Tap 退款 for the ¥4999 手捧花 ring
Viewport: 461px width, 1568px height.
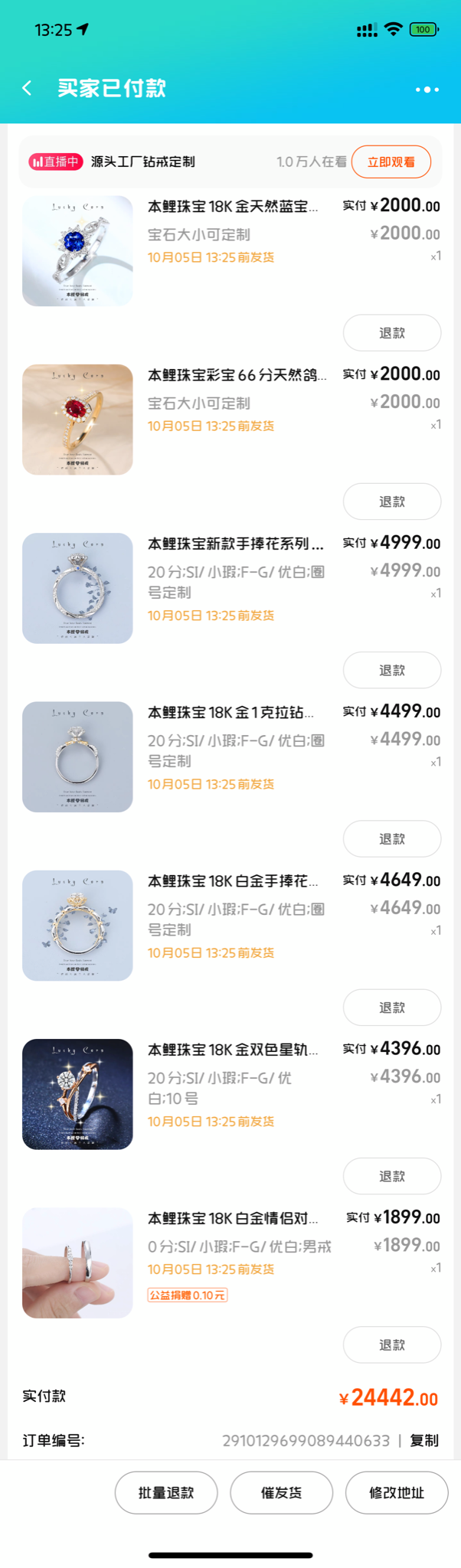tap(391, 670)
